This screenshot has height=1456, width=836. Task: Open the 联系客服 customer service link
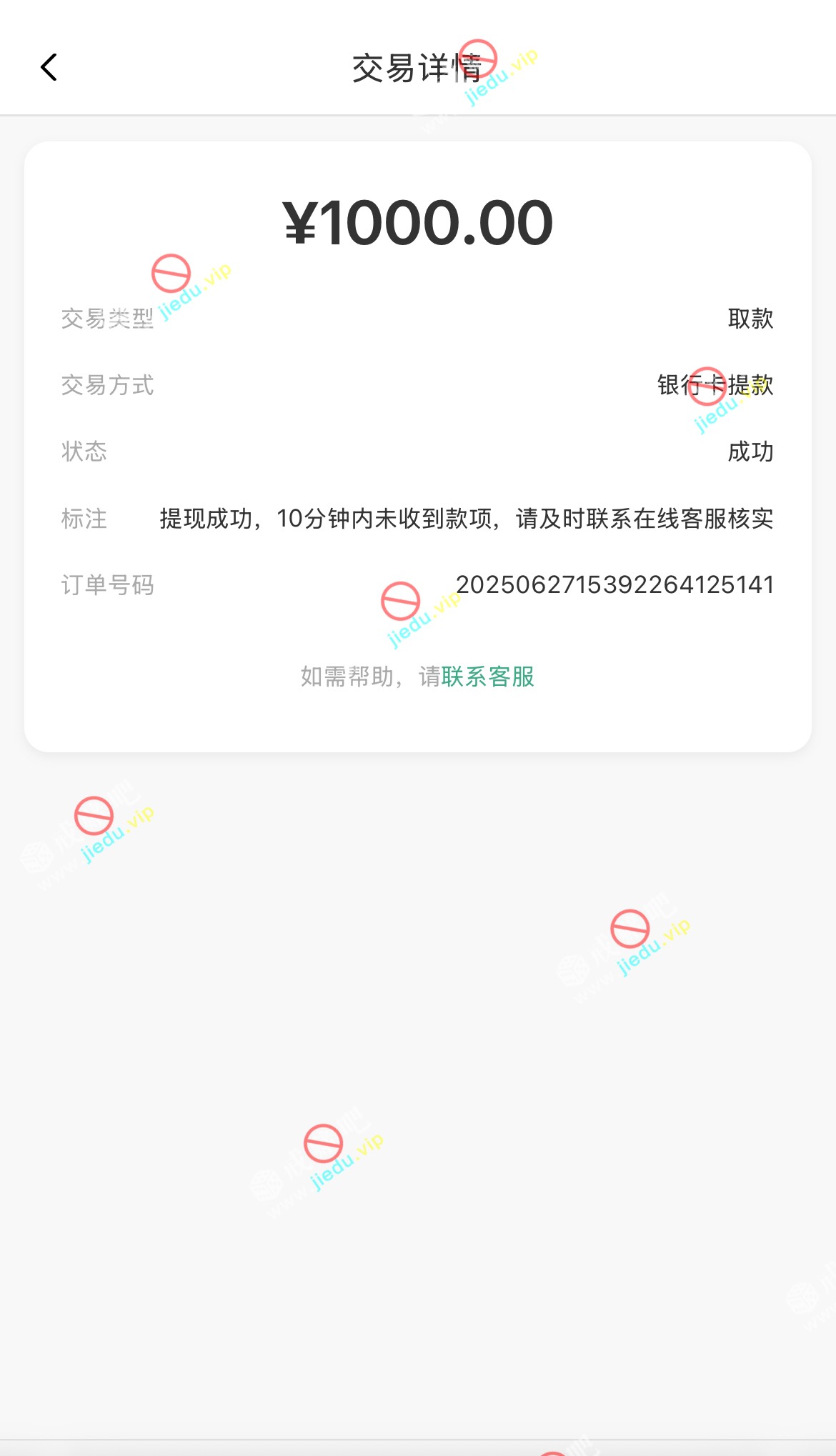(x=487, y=676)
